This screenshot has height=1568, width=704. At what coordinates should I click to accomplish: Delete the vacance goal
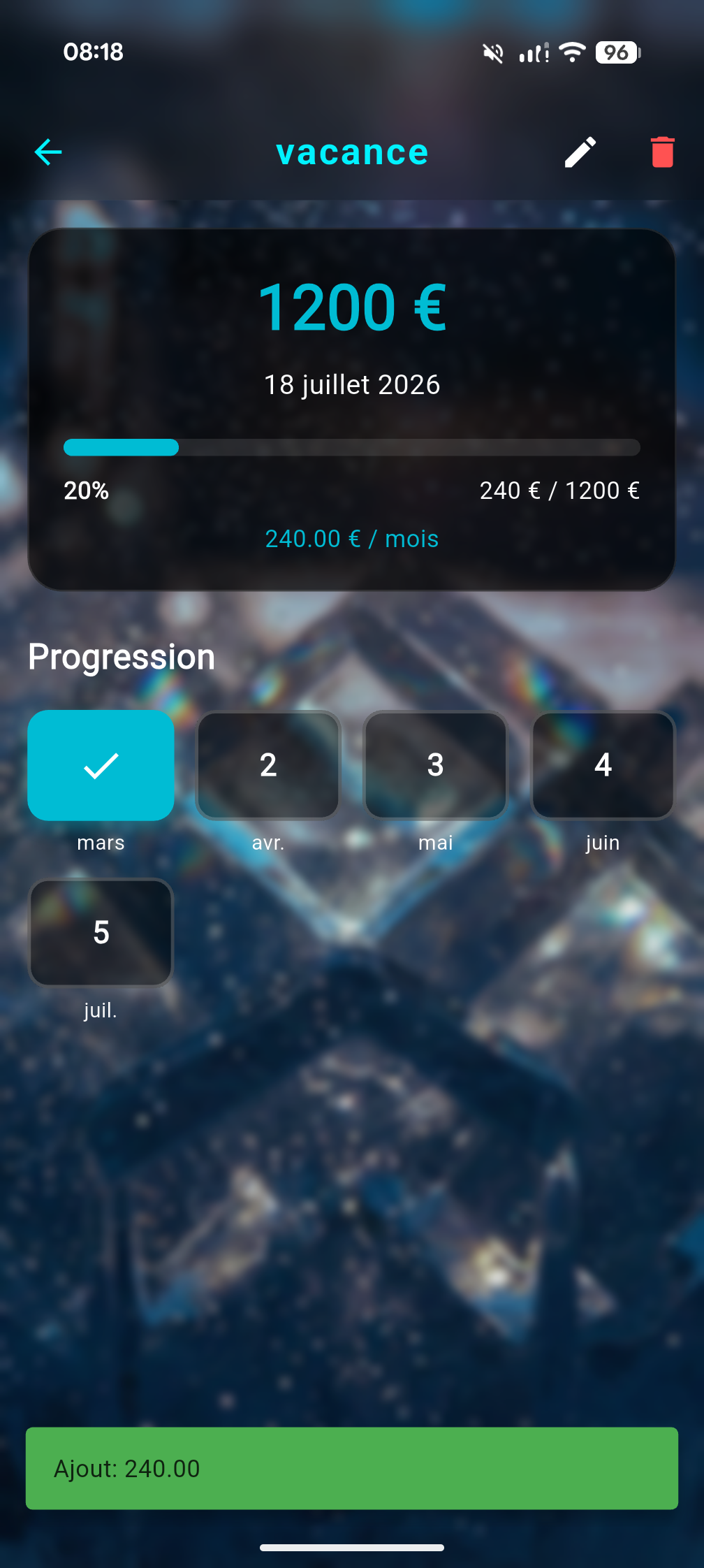pyautogui.click(x=662, y=152)
